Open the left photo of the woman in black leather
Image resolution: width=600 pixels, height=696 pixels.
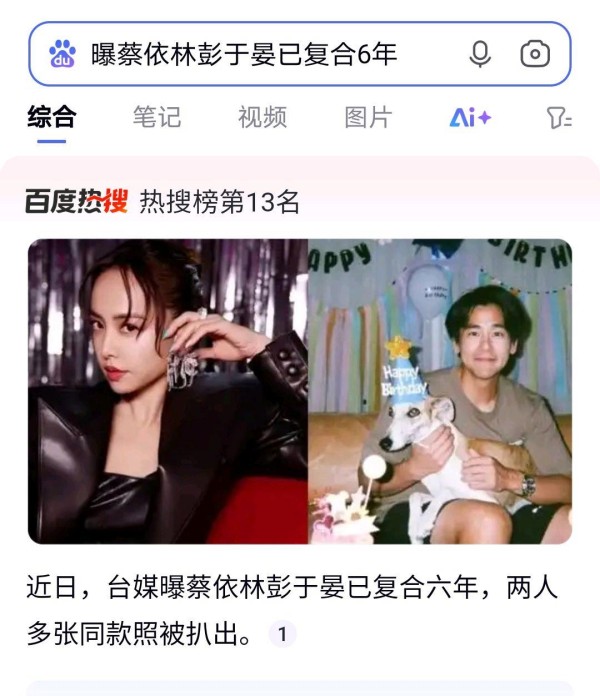(x=167, y=391)
